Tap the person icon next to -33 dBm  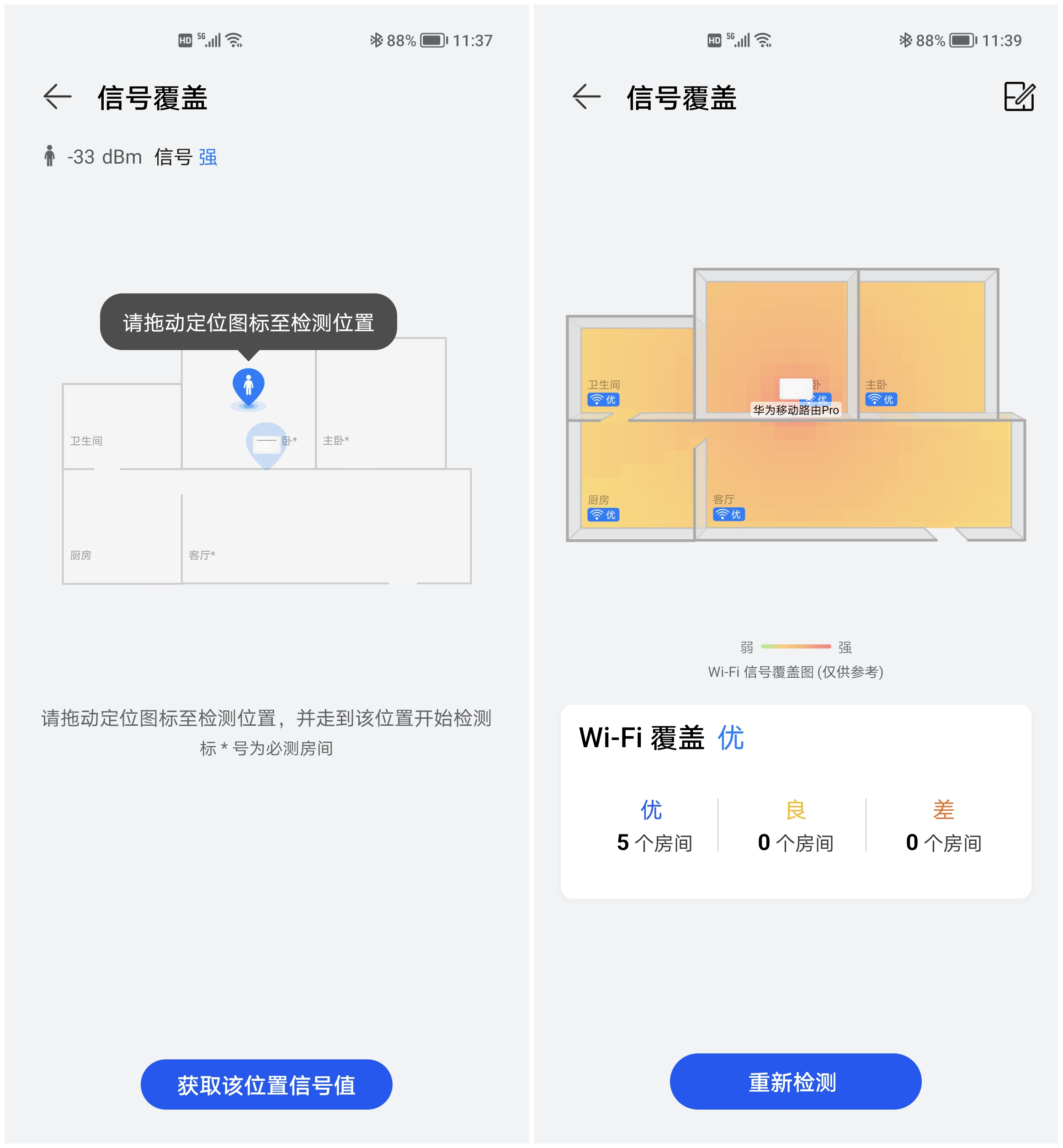point(49,156)
